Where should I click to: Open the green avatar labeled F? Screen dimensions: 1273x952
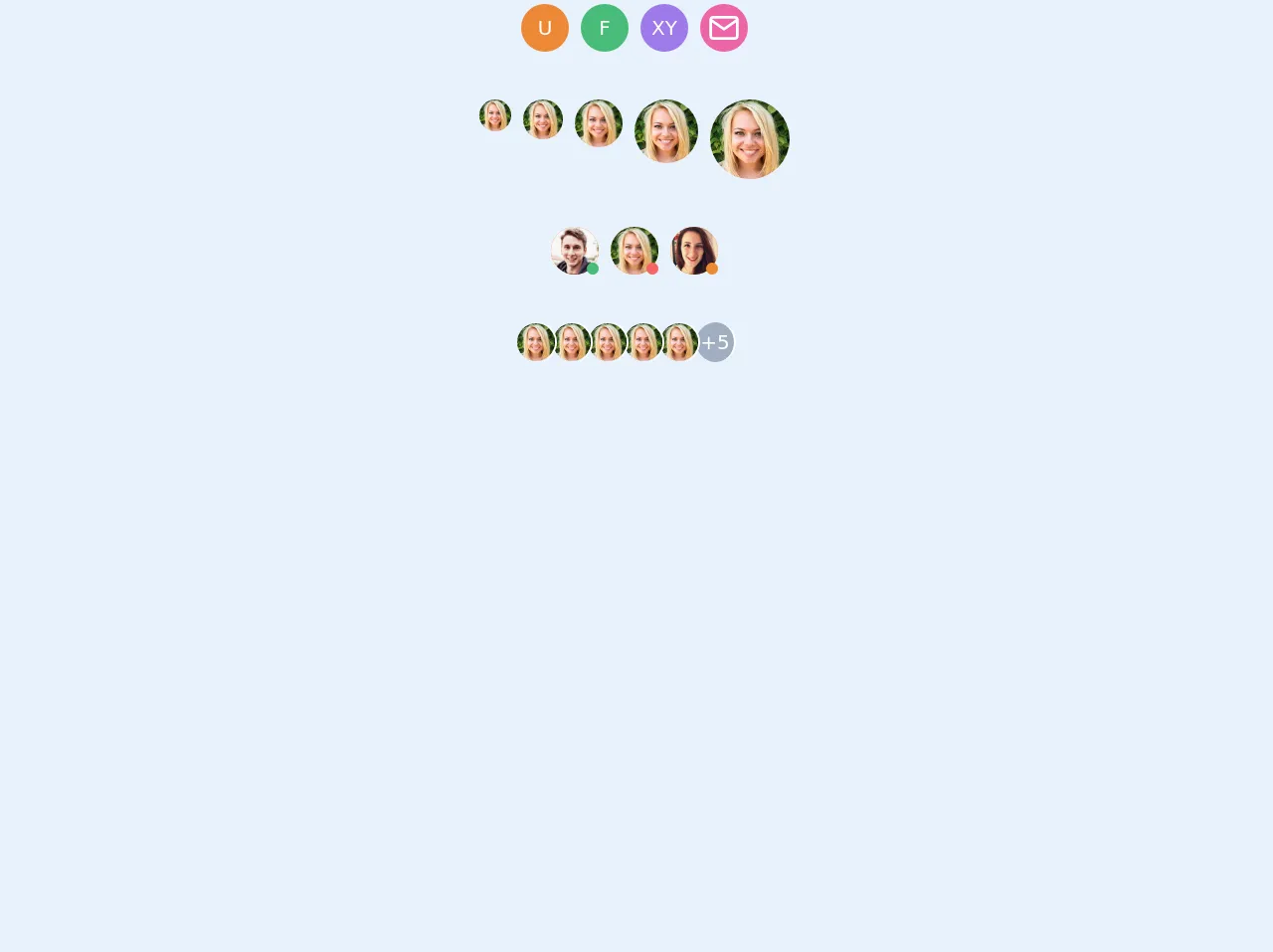click(x=605, y=28)
